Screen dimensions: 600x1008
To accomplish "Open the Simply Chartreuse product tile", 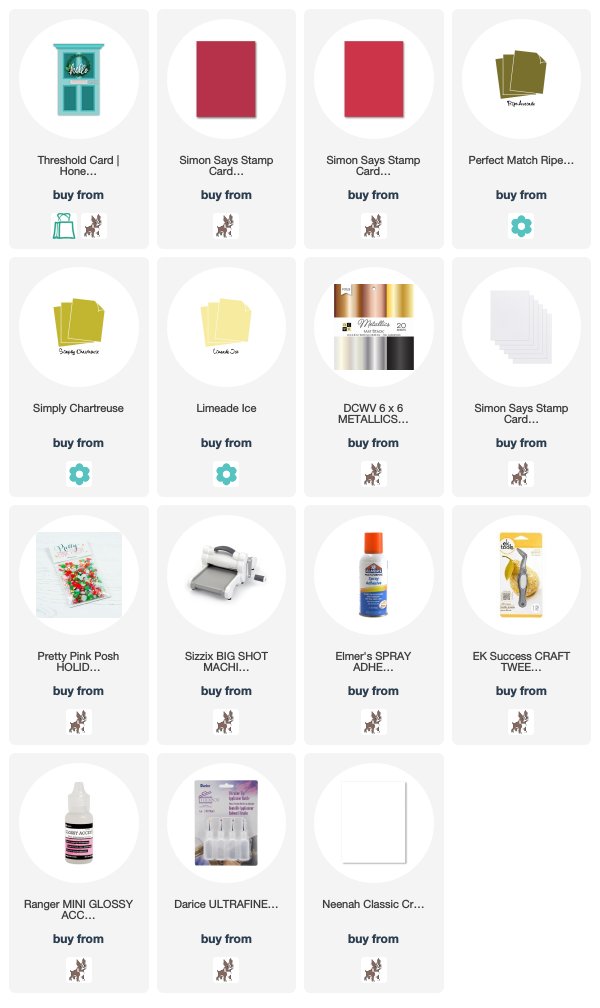I will pos(78,377).
